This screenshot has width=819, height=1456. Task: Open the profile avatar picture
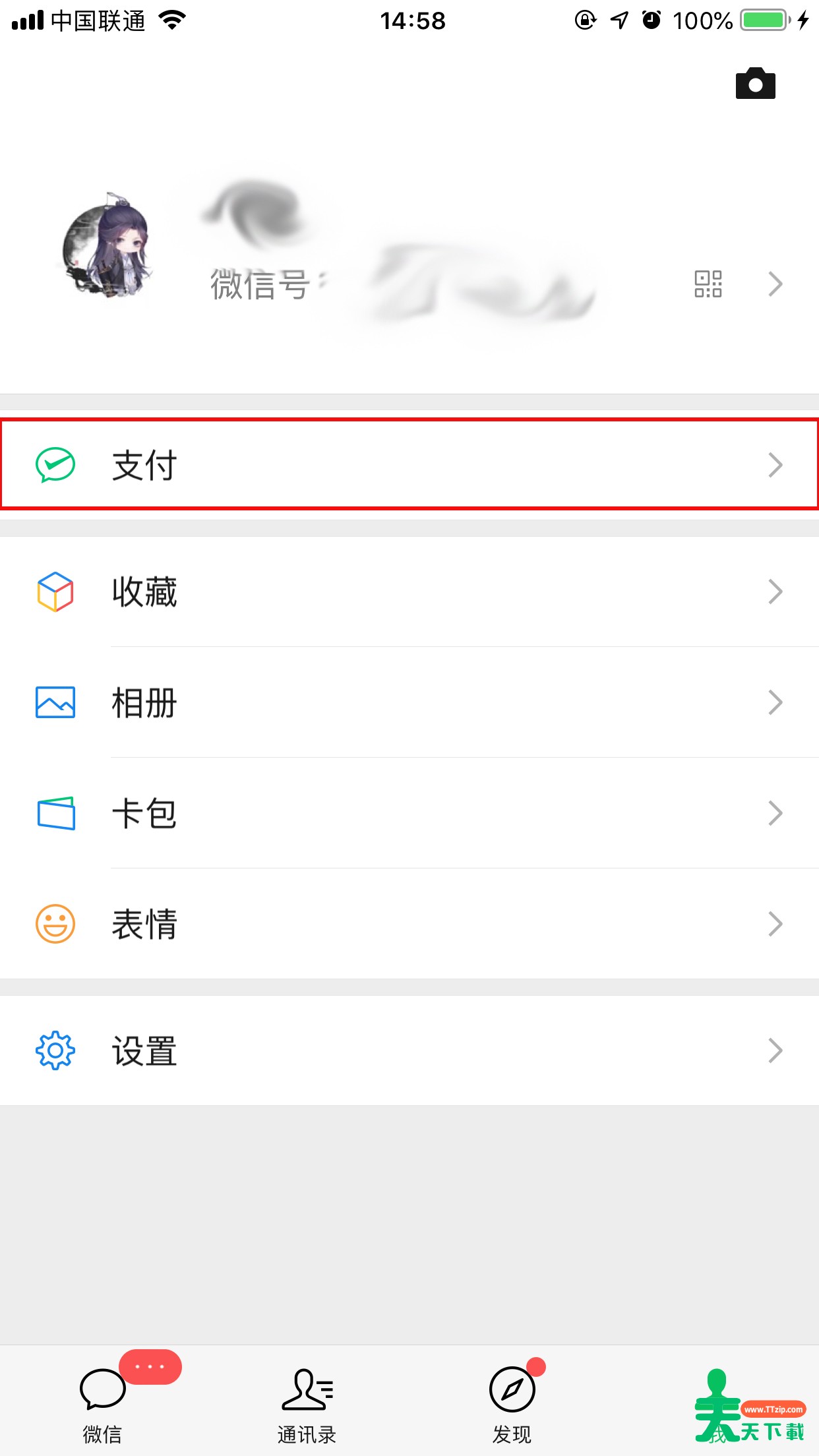(107, 245)
